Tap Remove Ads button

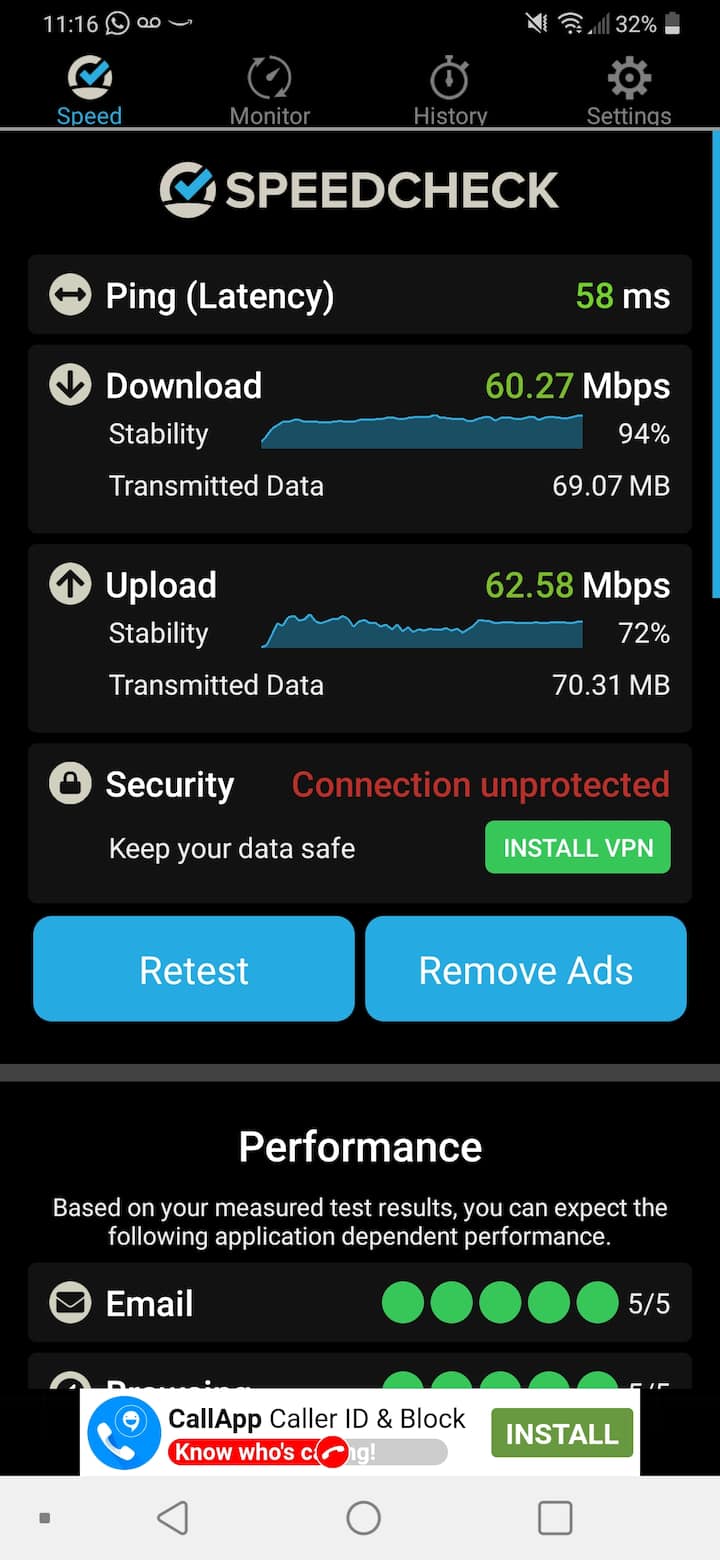pyautogui.click(x=525, y=969)
